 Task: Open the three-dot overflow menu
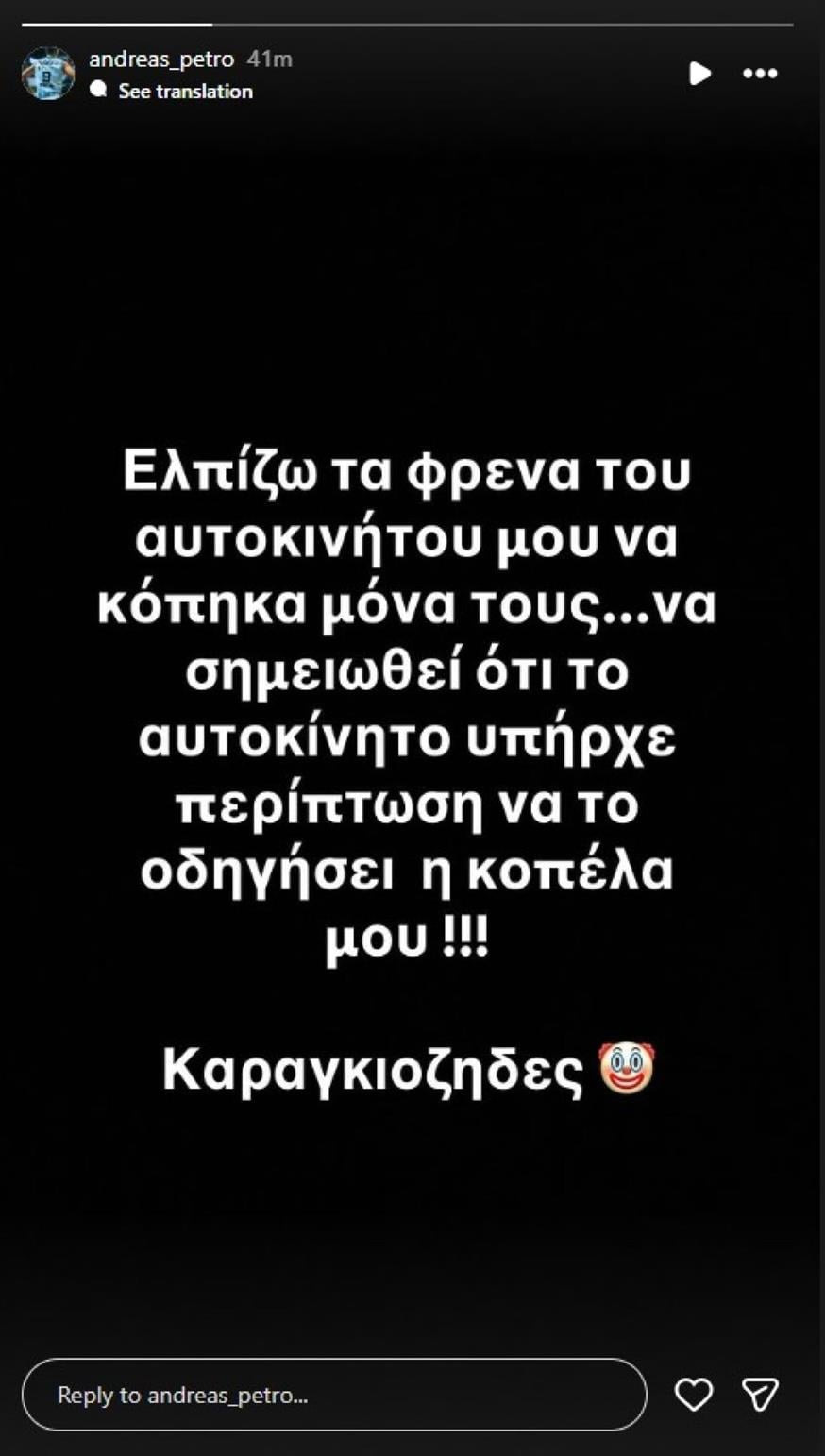(x=760, y=73)
